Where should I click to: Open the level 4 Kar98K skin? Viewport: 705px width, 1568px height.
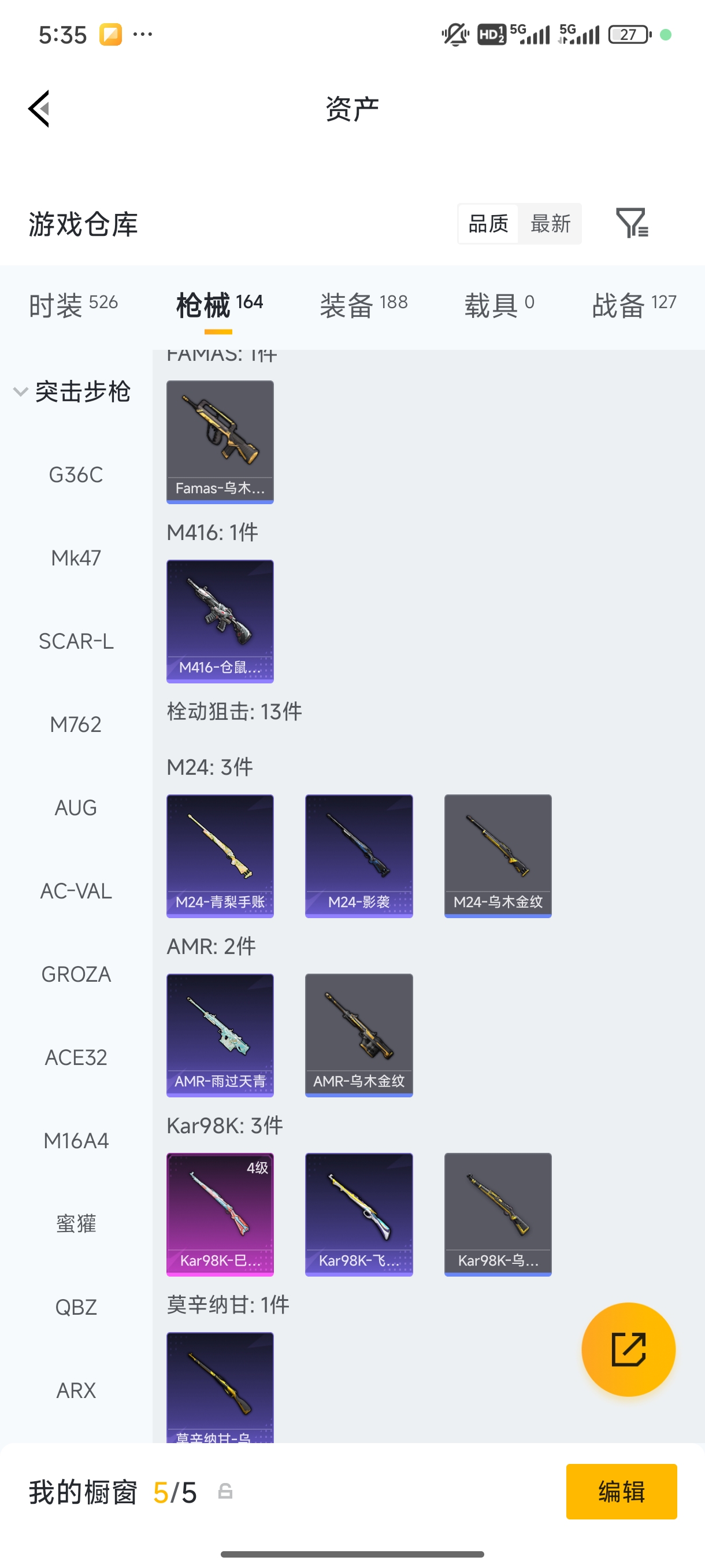point(220,1214)
